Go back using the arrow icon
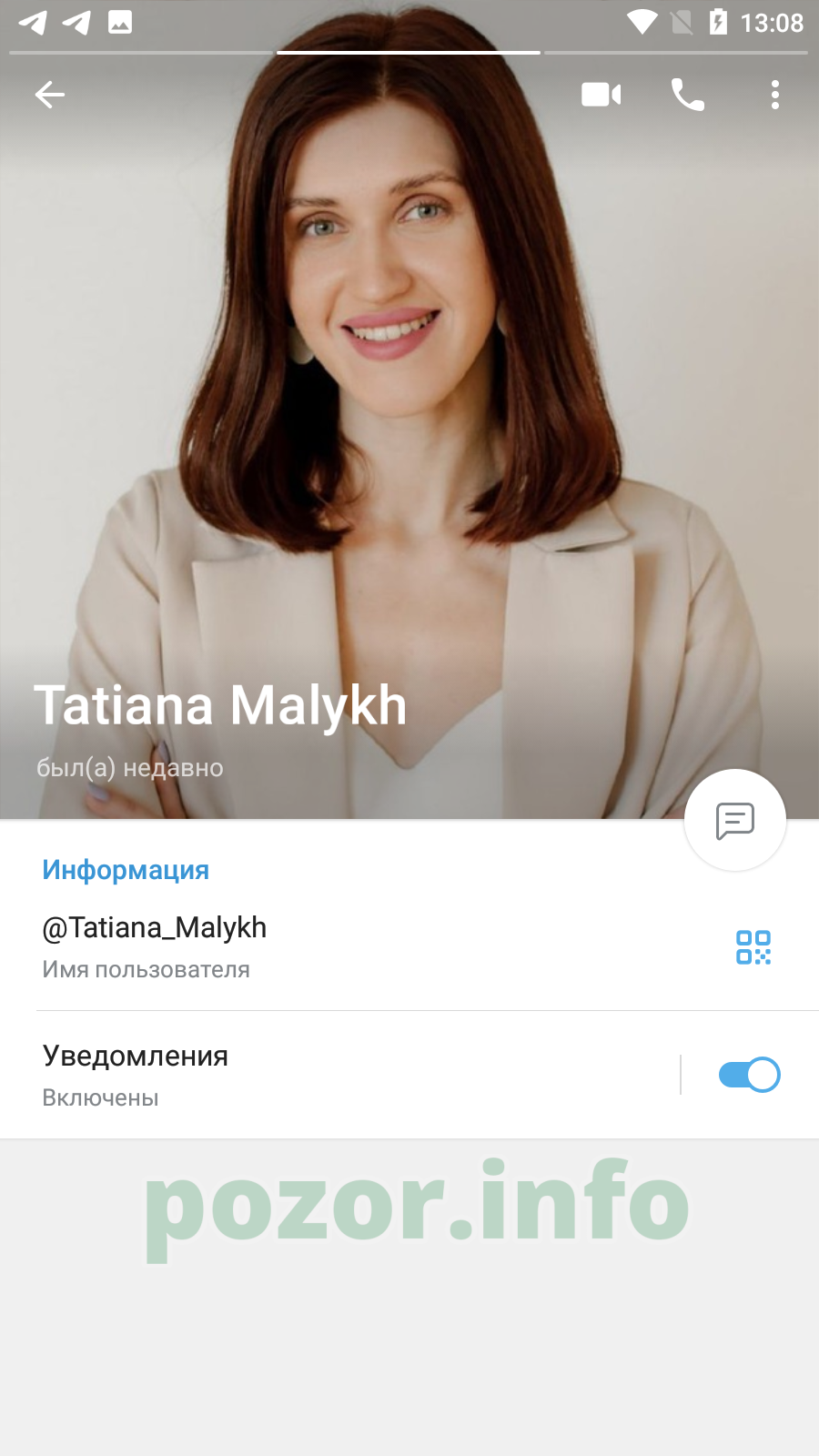 pos(50,95)
